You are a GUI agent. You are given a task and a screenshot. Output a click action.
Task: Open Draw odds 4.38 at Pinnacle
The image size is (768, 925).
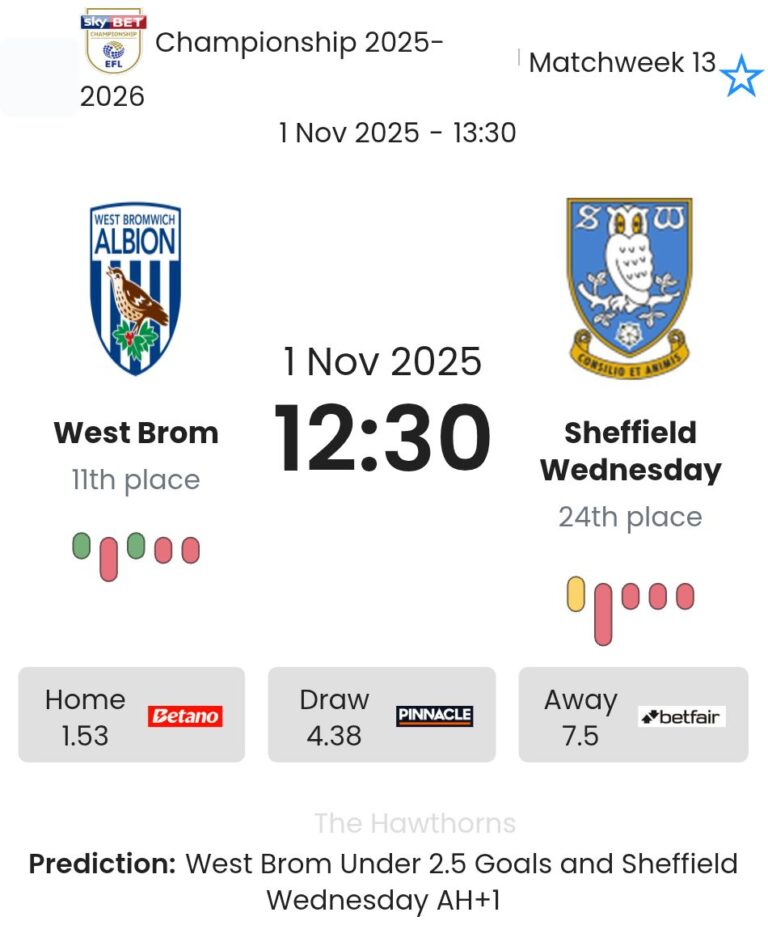coord(381,716)
